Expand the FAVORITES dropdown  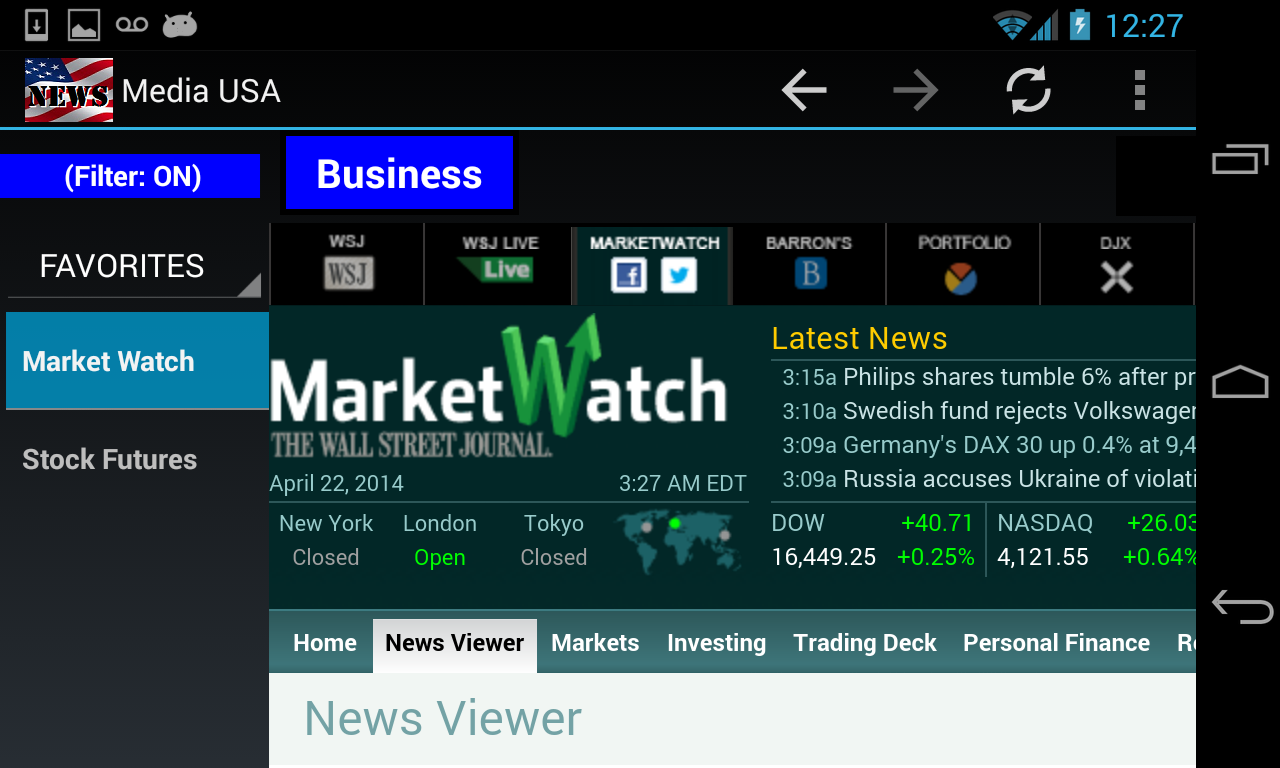click(133, 267)
